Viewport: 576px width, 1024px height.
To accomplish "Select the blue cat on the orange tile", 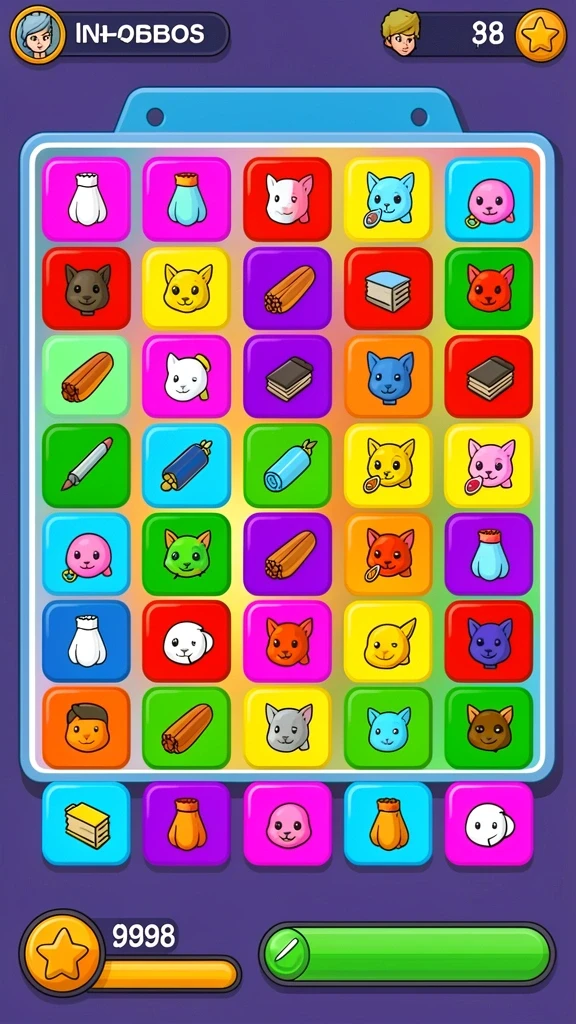I will (x=389, y=376).
